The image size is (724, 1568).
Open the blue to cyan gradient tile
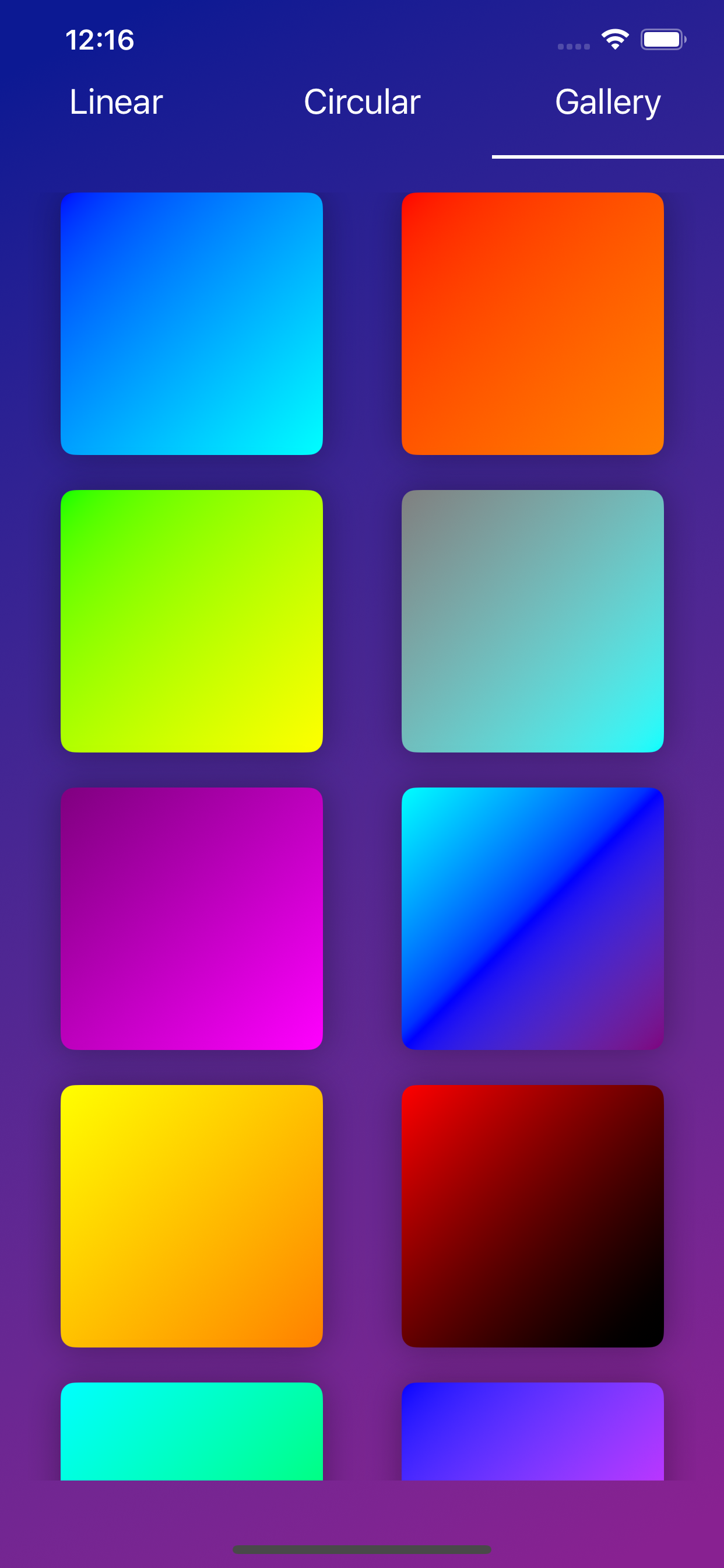[x=192, y=323]
